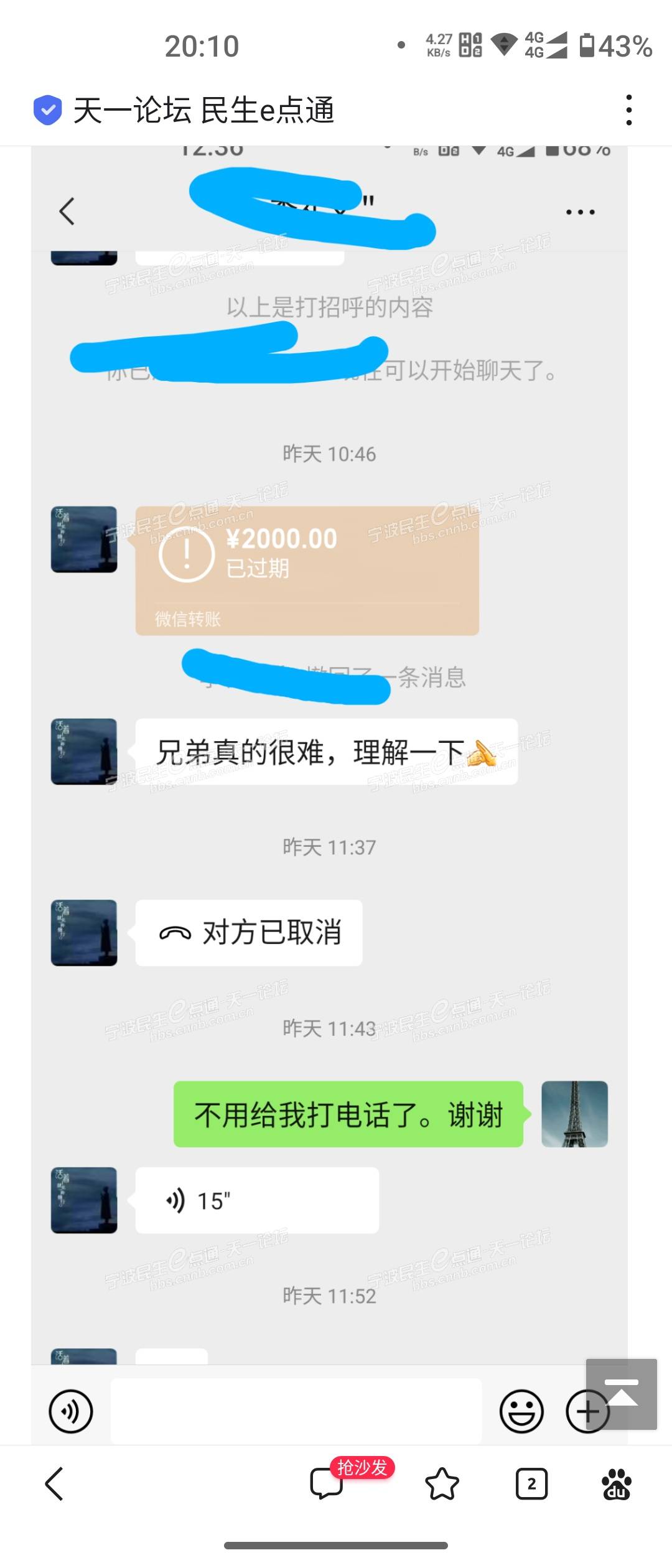Viewport: 672px width, 1568px height.
Task: Go to Baidu home via paw icon
Action: click(616, 1484)
